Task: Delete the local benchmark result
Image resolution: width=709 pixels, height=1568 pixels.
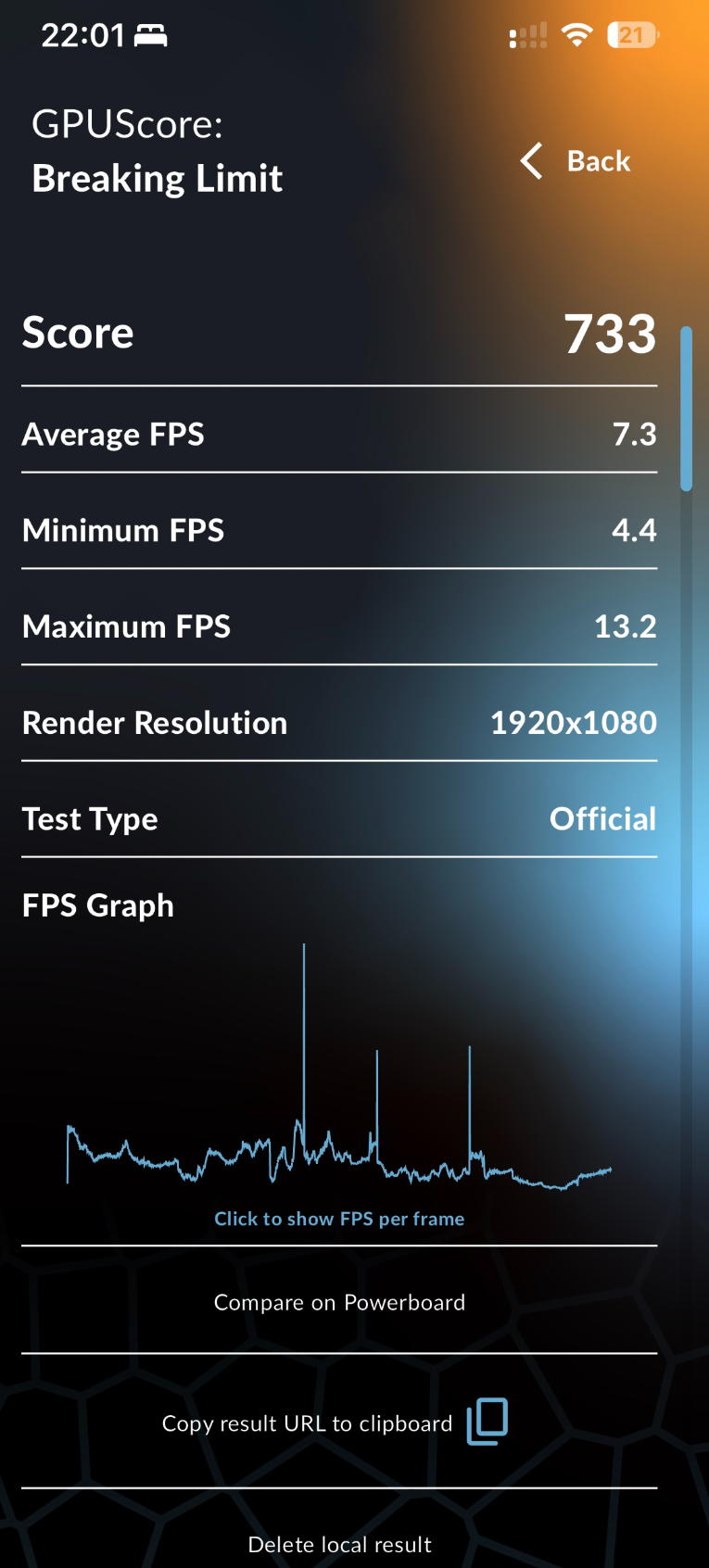Action: coord(339,1544)
